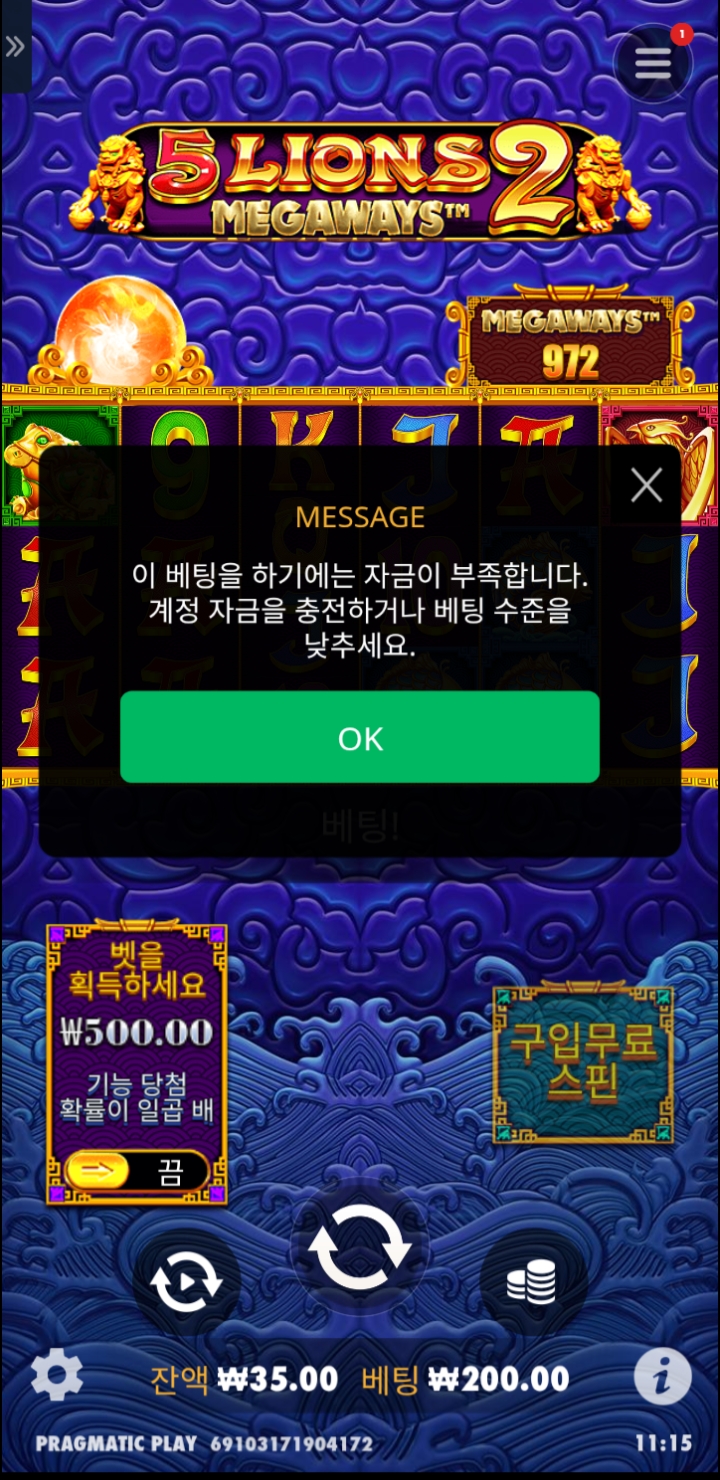Close the insufficient funds message dialog

(646, 486)
